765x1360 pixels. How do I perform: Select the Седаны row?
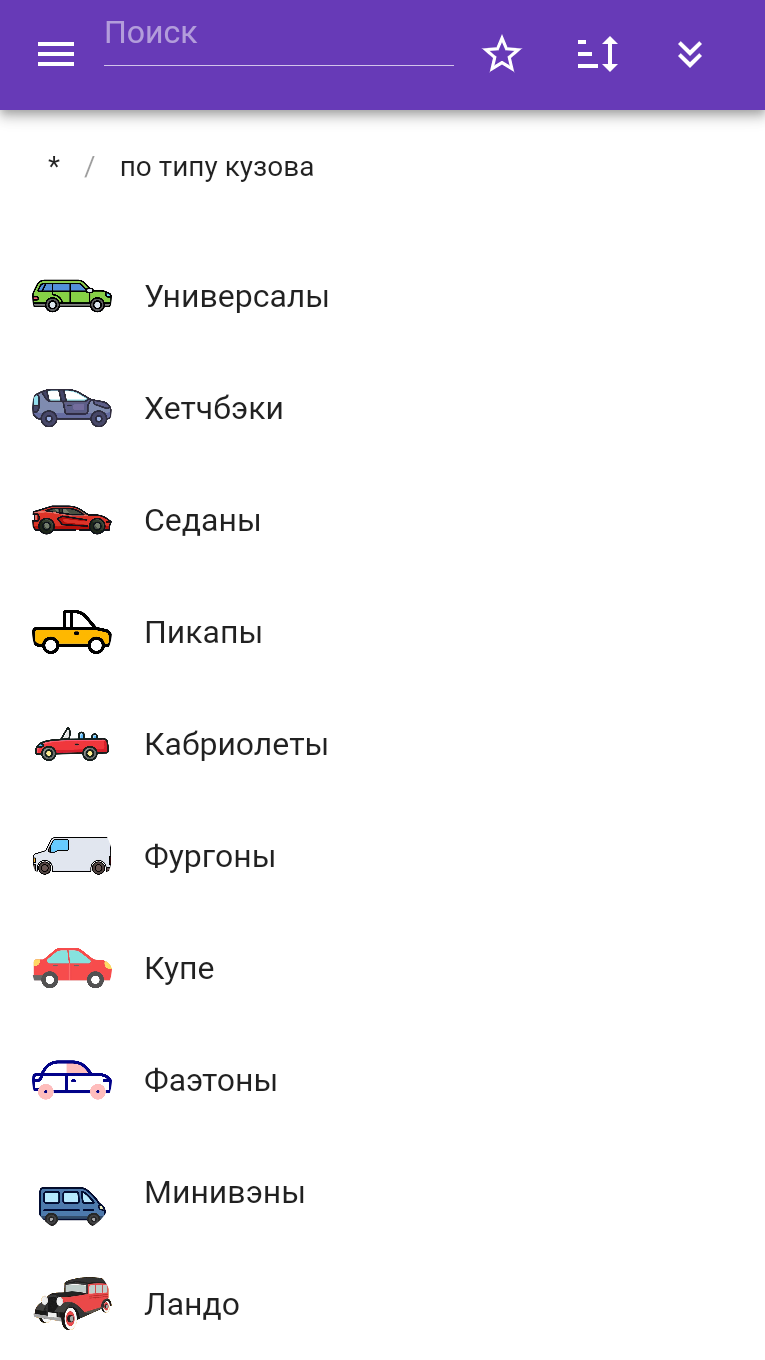(382, 520)
